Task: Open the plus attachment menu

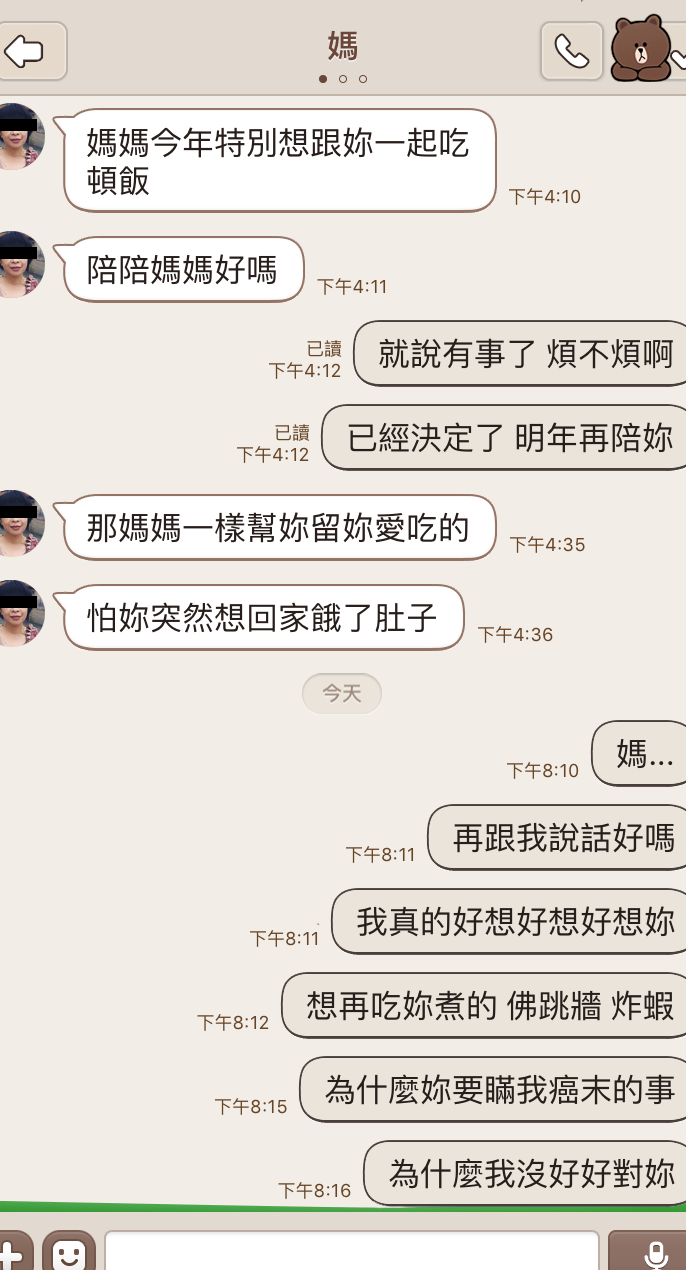Action: click(12, 1252)
